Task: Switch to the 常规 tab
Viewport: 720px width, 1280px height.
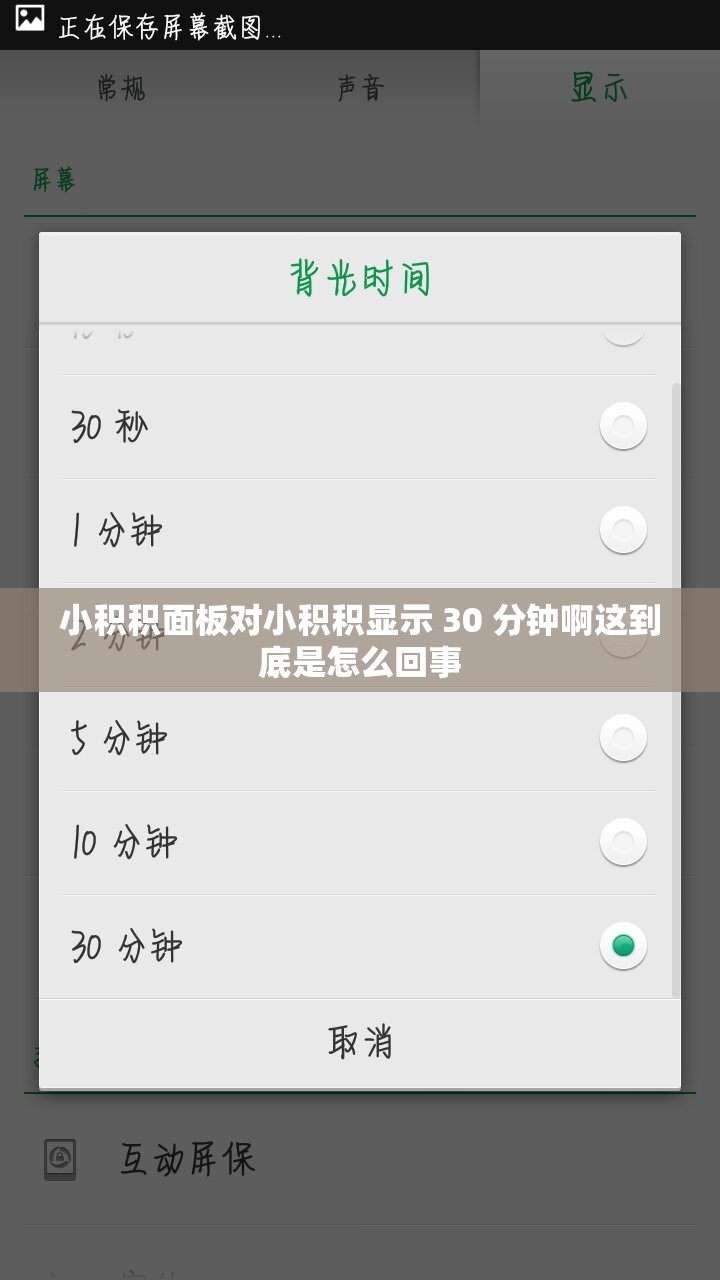Action: click(x=120, y=88)
